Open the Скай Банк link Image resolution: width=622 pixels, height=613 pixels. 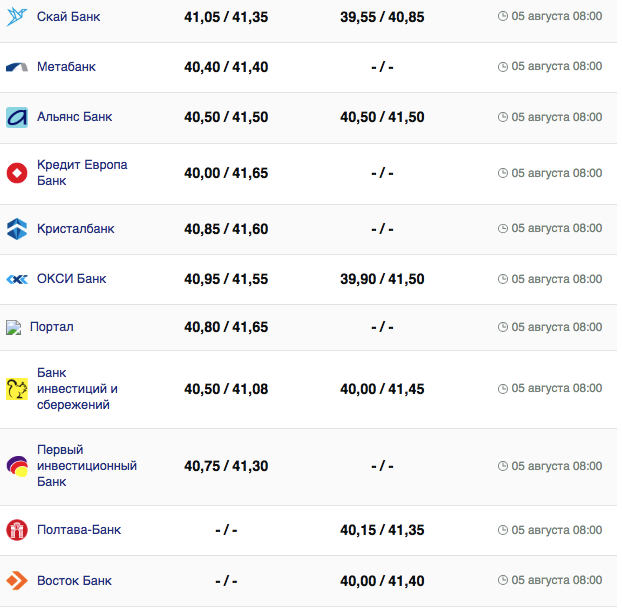pyautogui.click(x=68, y=17)
